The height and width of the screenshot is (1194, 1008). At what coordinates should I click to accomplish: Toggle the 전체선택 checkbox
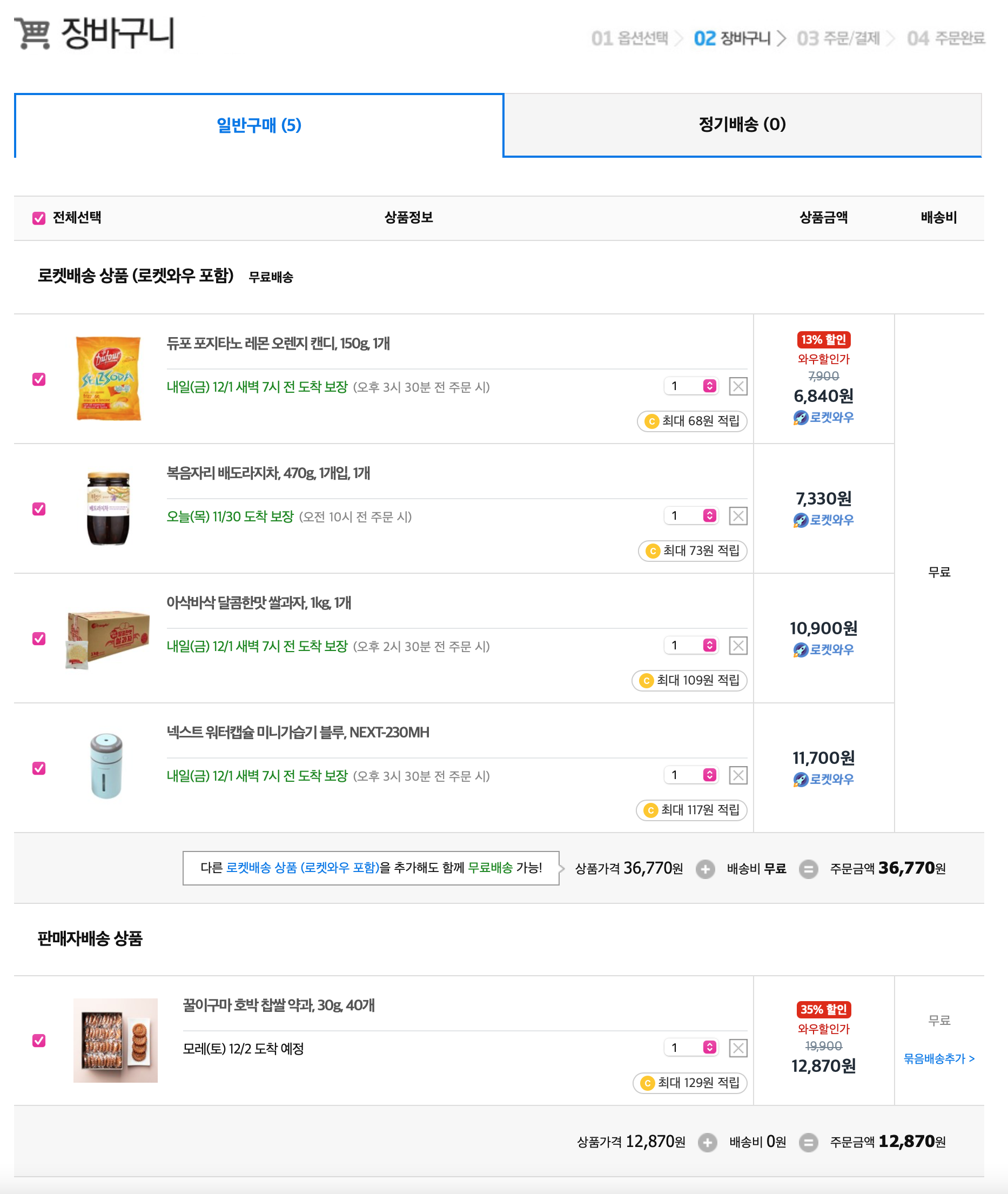[x=39, y=218]
